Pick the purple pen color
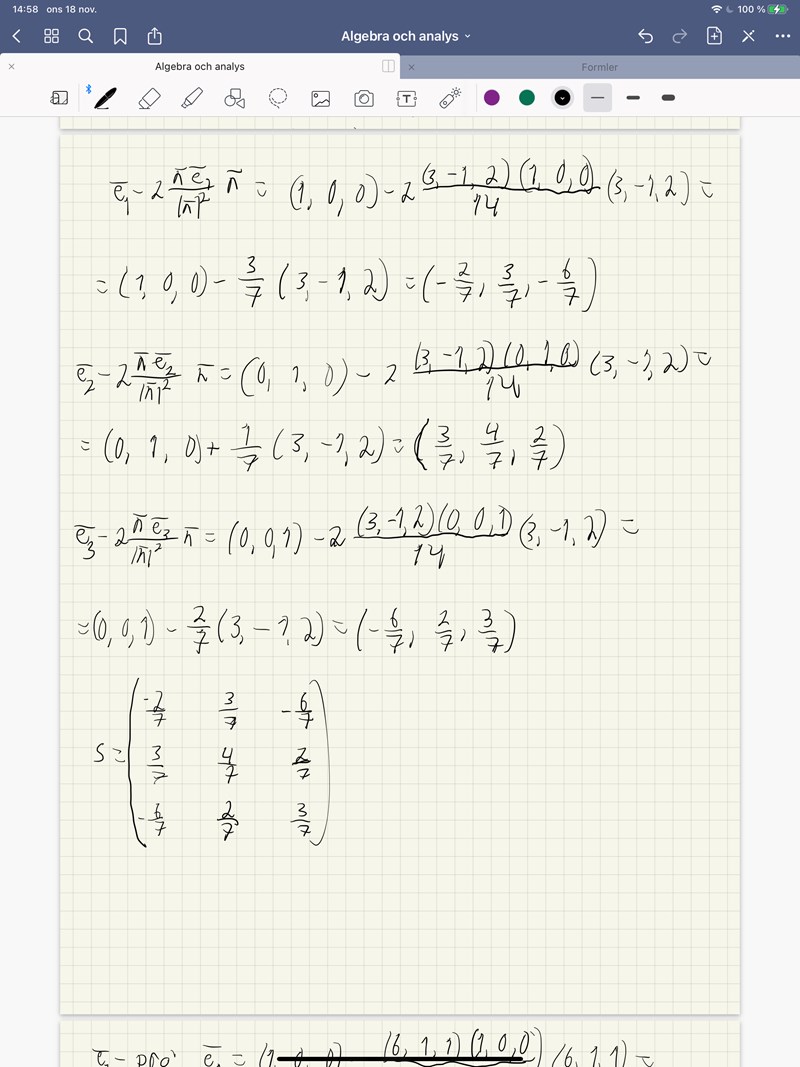 pyautogui.click(x=492, y=98)
